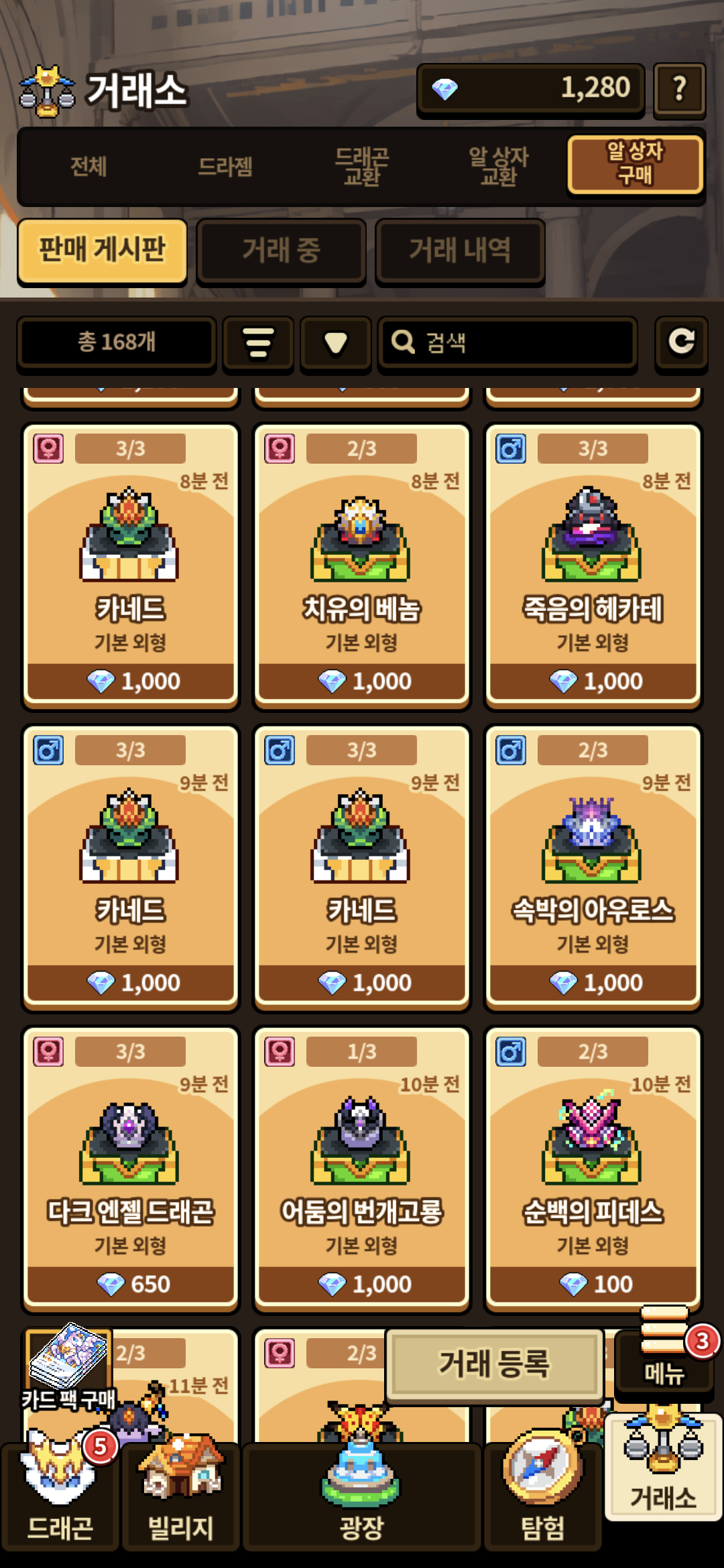Screen dimensions: 724x1568
Task: Refresh the listing board
Action: [x=681, y=342]
